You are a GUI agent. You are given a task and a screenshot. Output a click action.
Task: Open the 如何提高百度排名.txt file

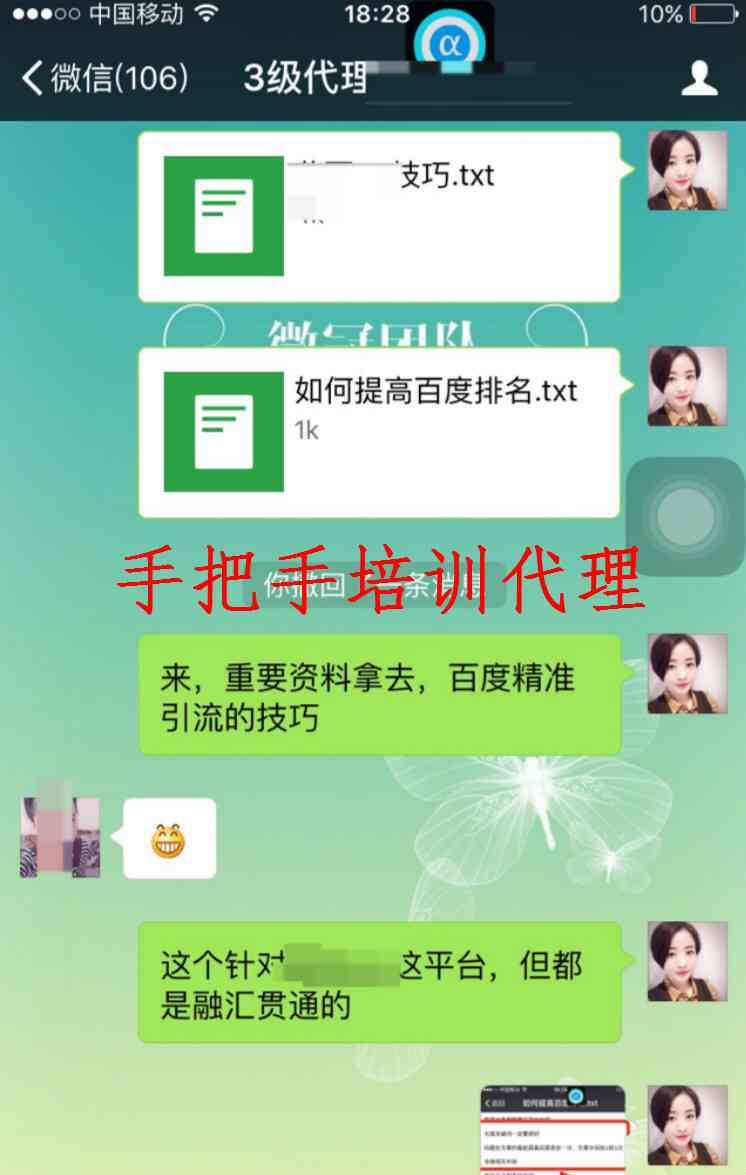point(378,431)
